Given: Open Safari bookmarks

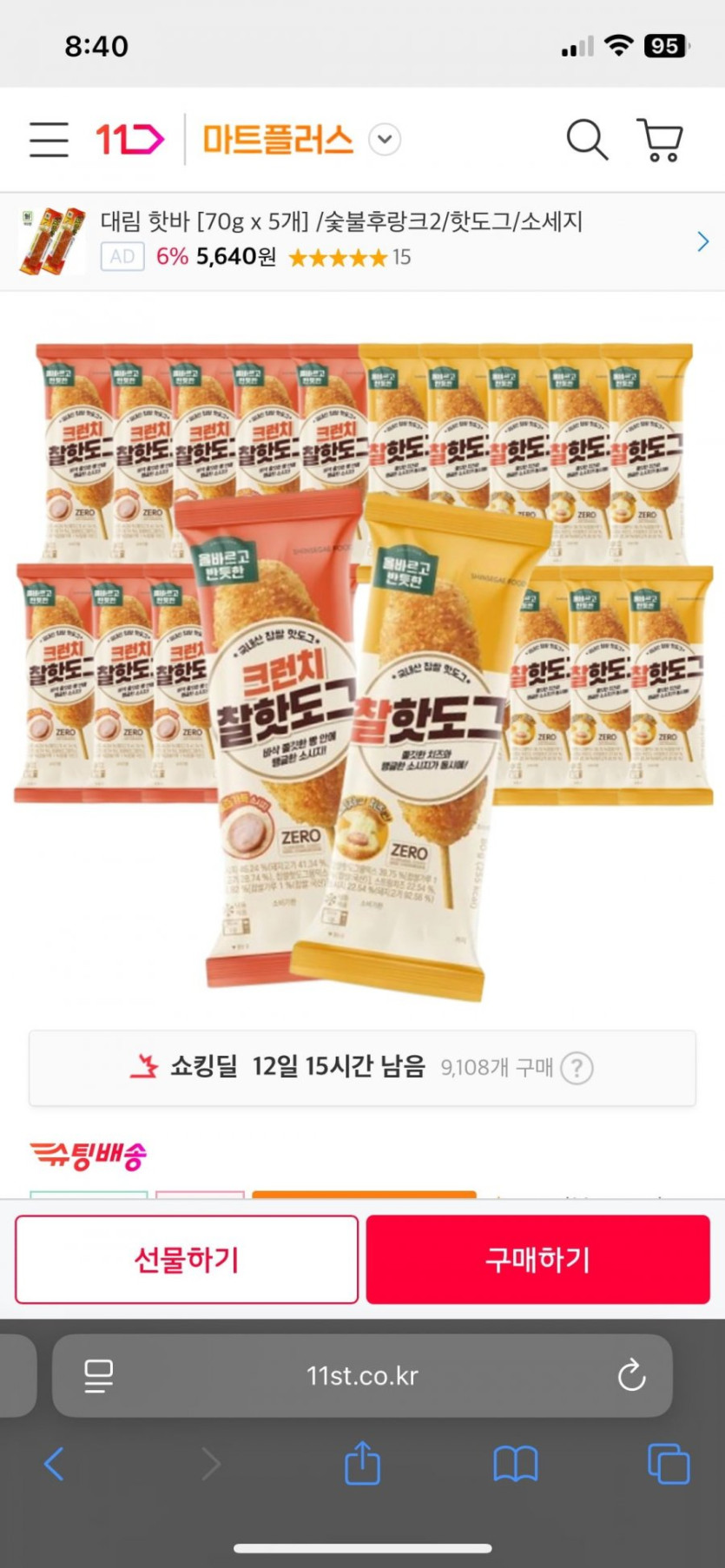Looking at the screenshot, I should [516, 1464].
